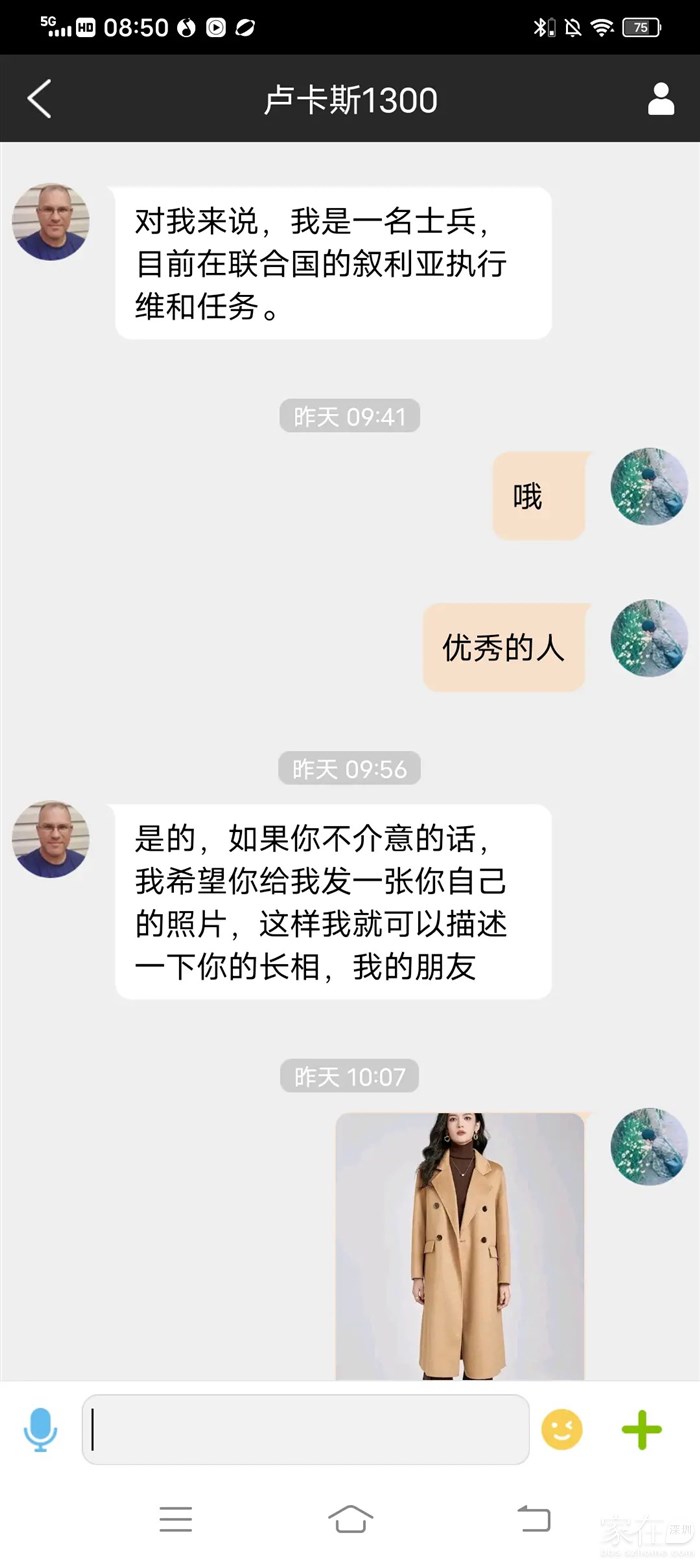Open the contact profile icon
This screenshot has height=1560, width=700.
coord(660,99)
